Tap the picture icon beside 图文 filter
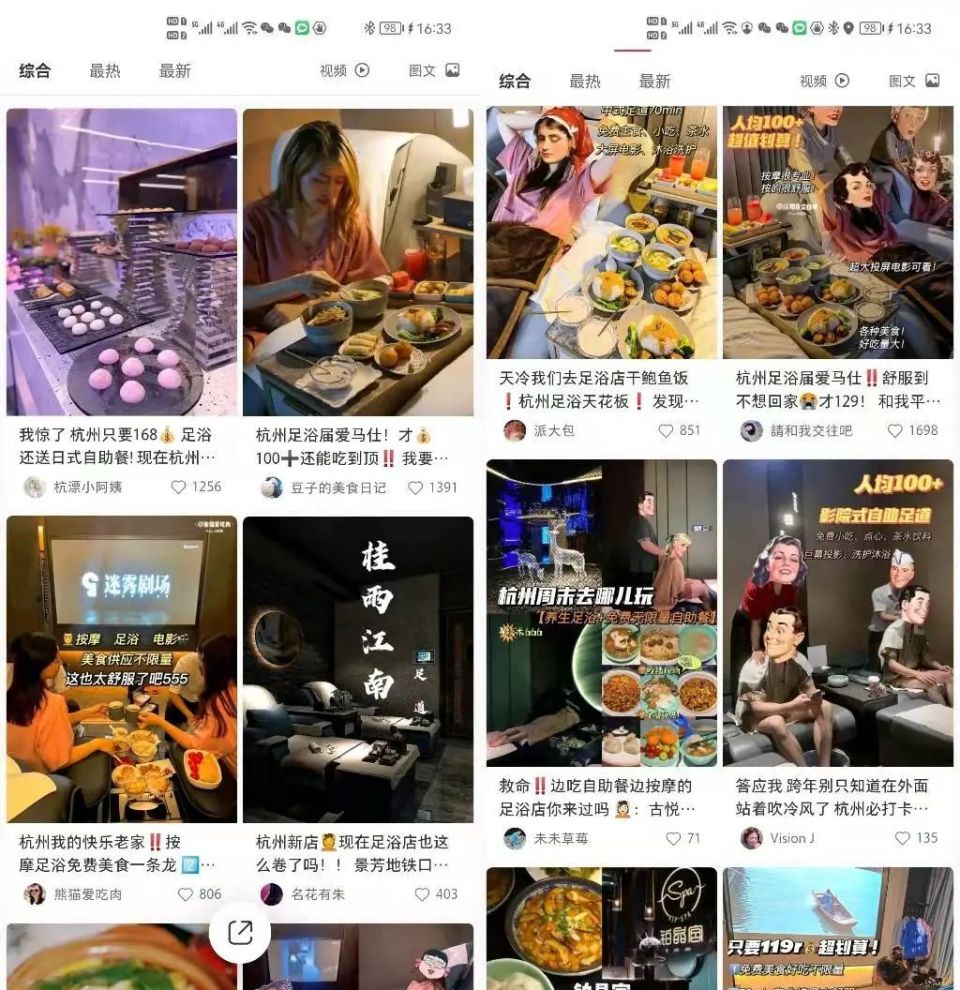960x990 pixels. pyautogui.click(x=452, y=71)
